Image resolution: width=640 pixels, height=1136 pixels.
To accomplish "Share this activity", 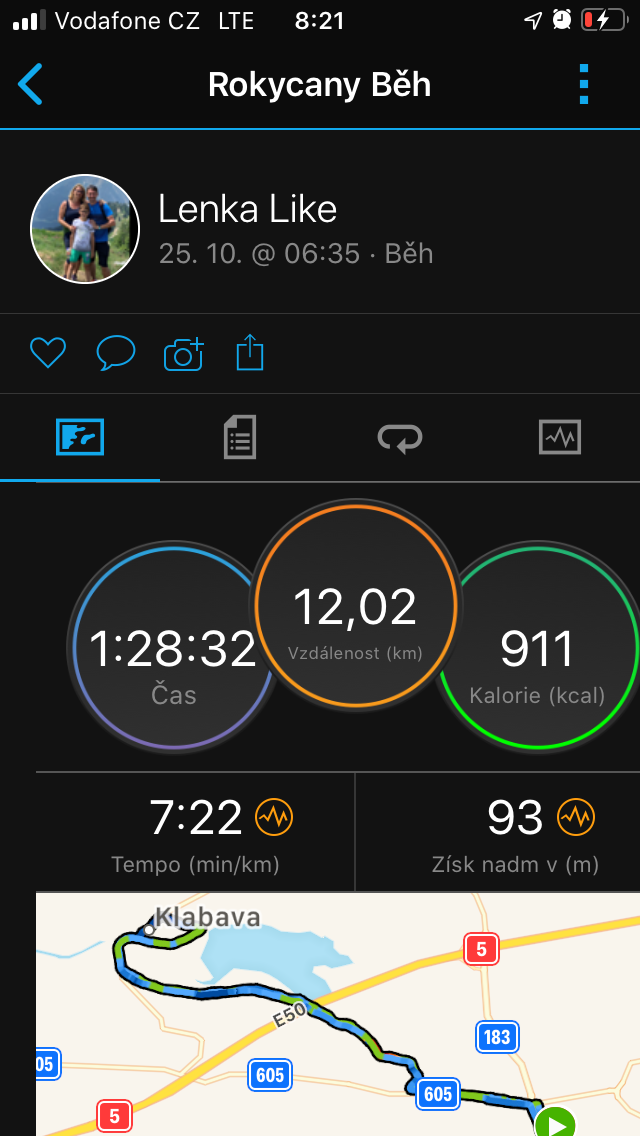I will (250, 352).
